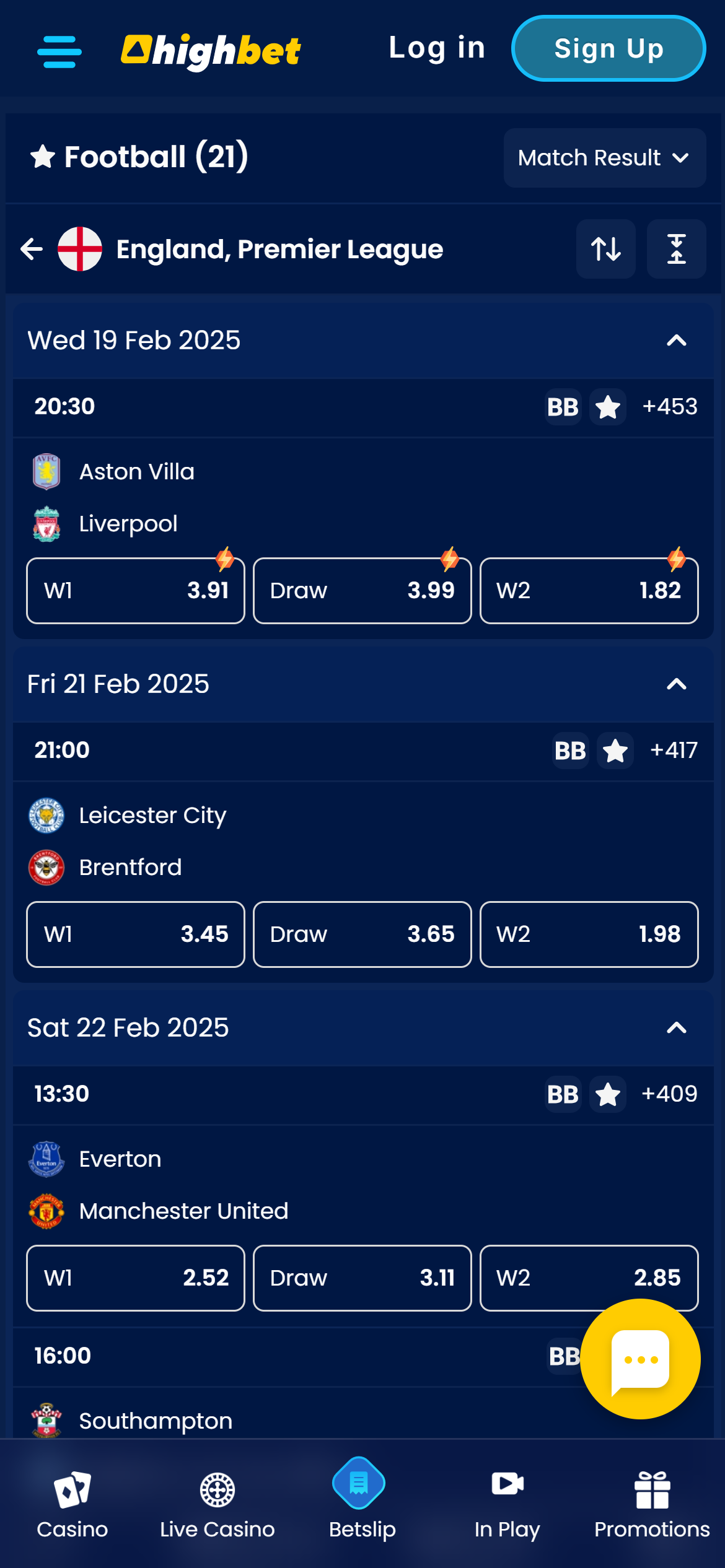Pick Draw 3.11 for Everton vs Manchester United
This screenshot has width=725, height=1568.
(x=362, y=1278)
